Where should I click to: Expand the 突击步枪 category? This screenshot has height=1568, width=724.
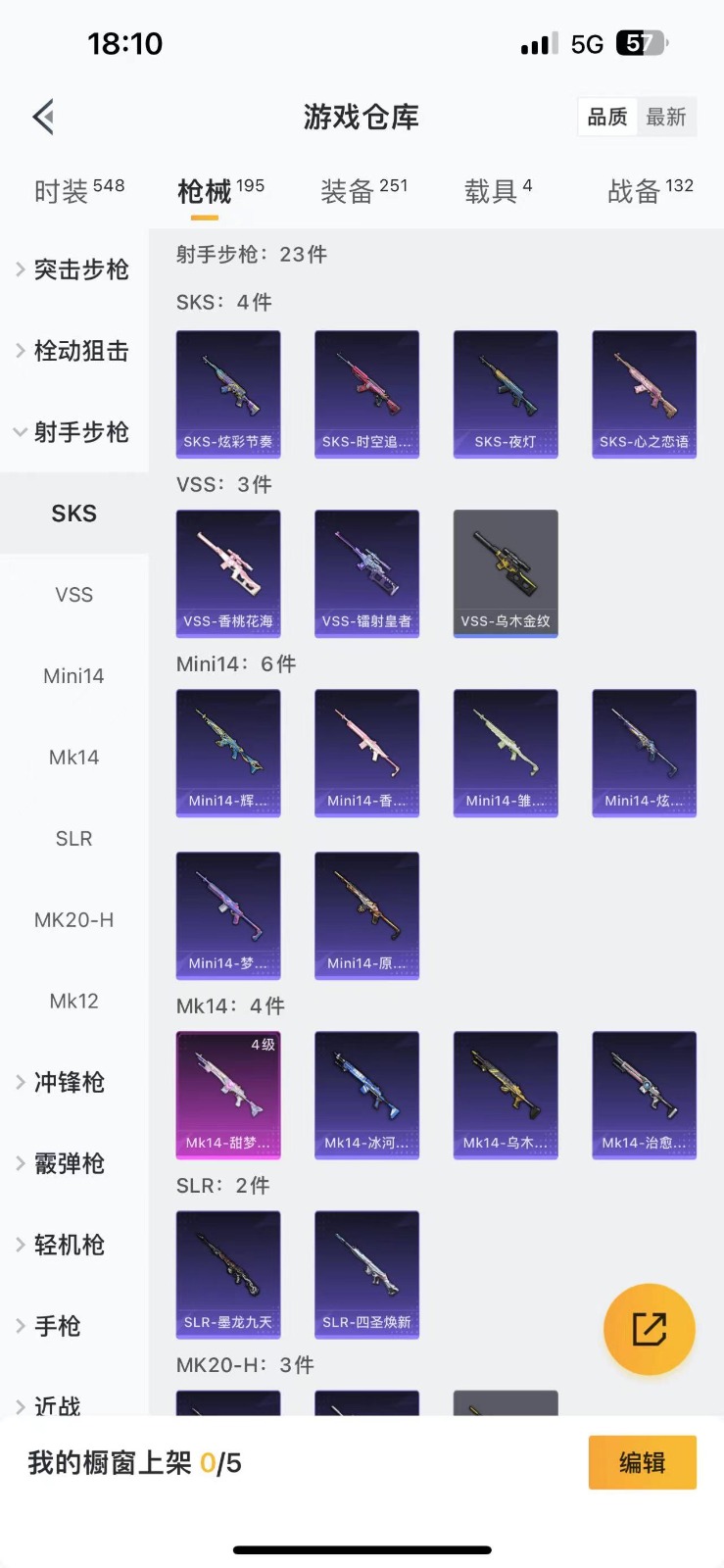click(73, 269)
